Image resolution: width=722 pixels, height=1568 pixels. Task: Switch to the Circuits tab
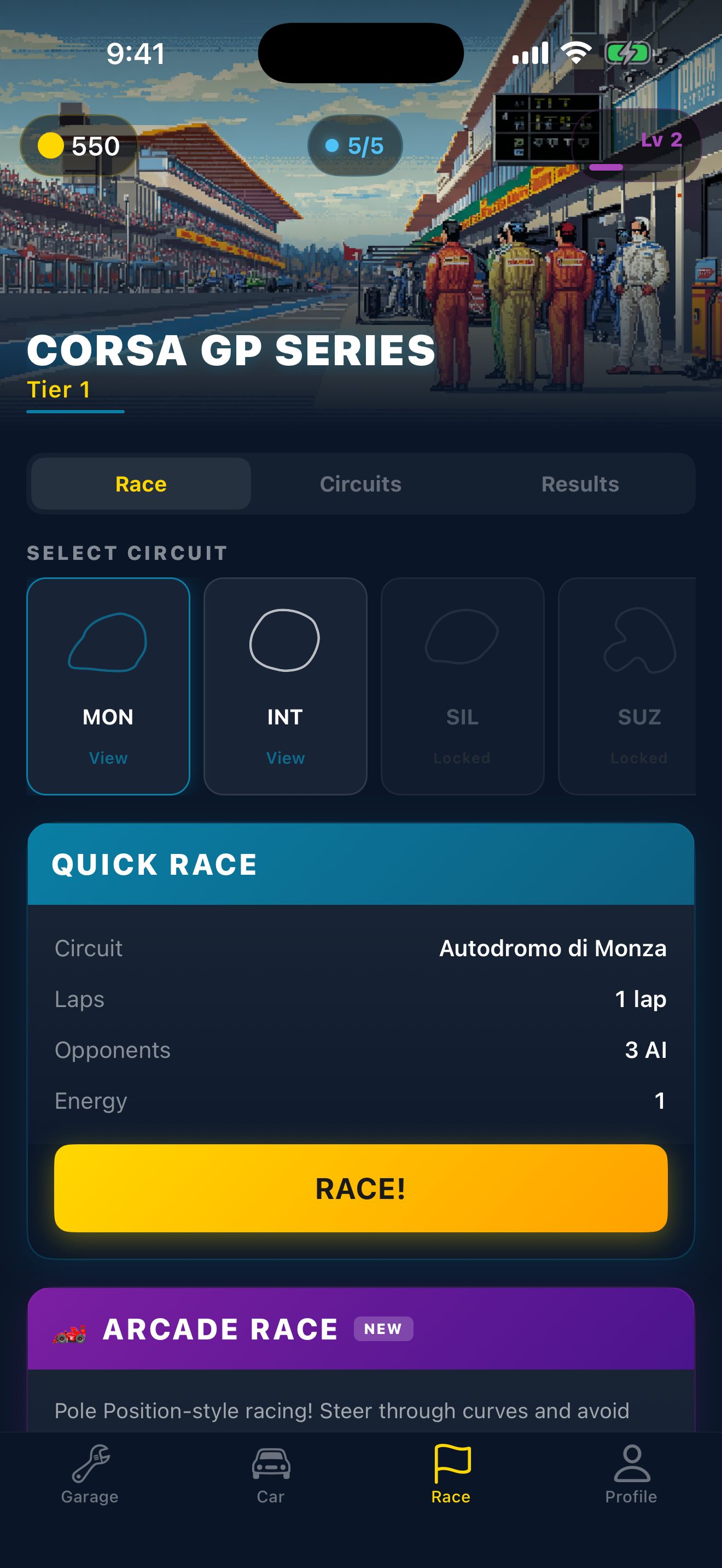360,484
